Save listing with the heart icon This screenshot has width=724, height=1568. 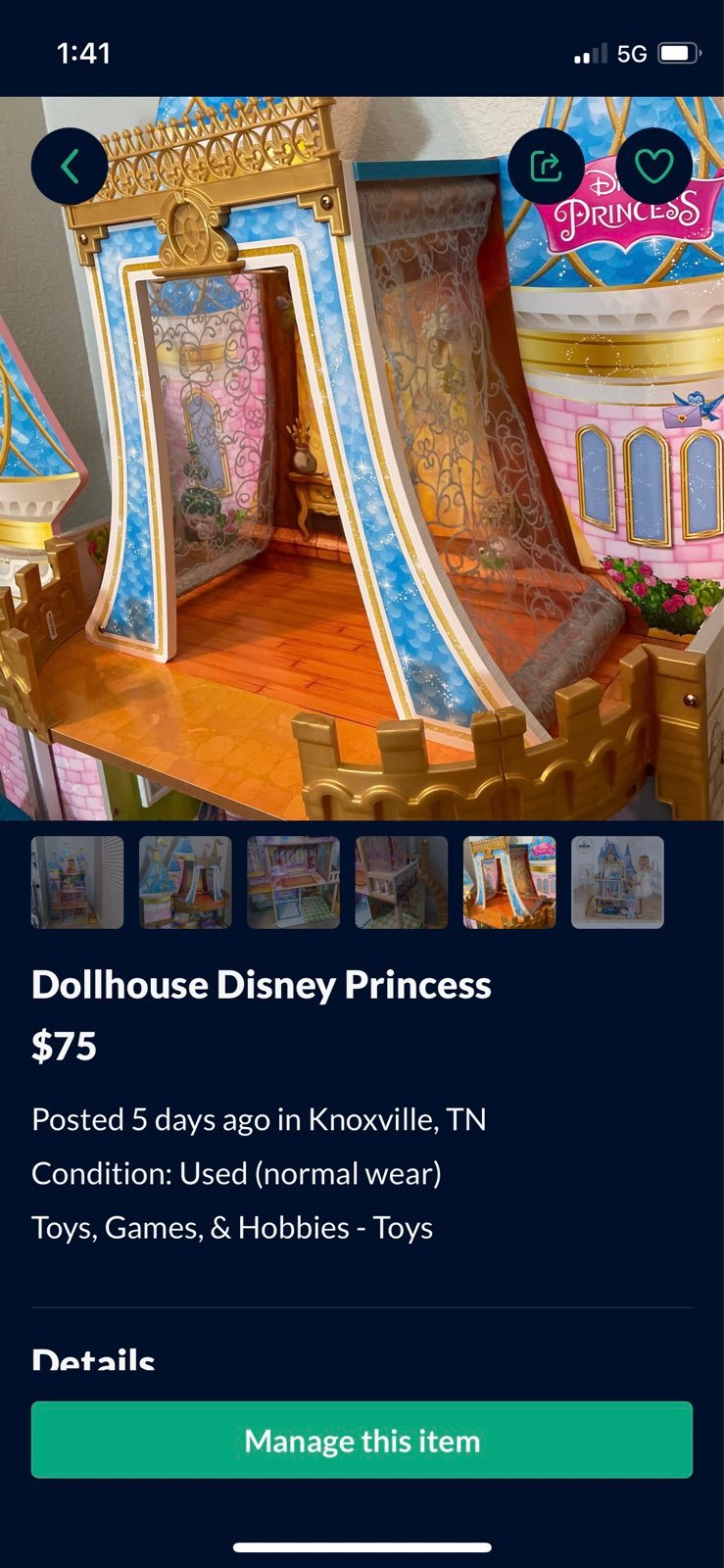pyautogui.click(x=653, y=167)
